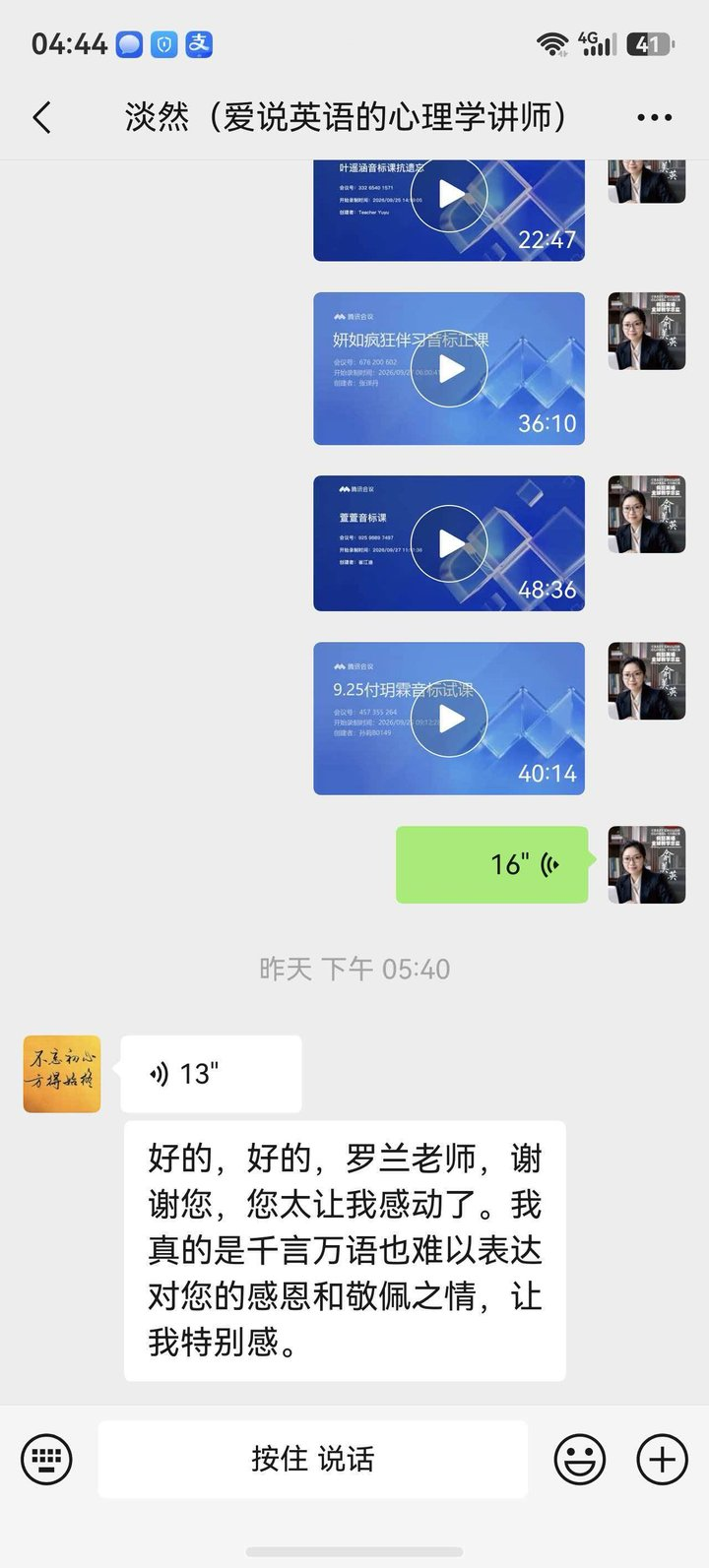This screenshot has height=1568, width=709.
Task: Play the 22:47 meeting video
Action: click(449, 207)
